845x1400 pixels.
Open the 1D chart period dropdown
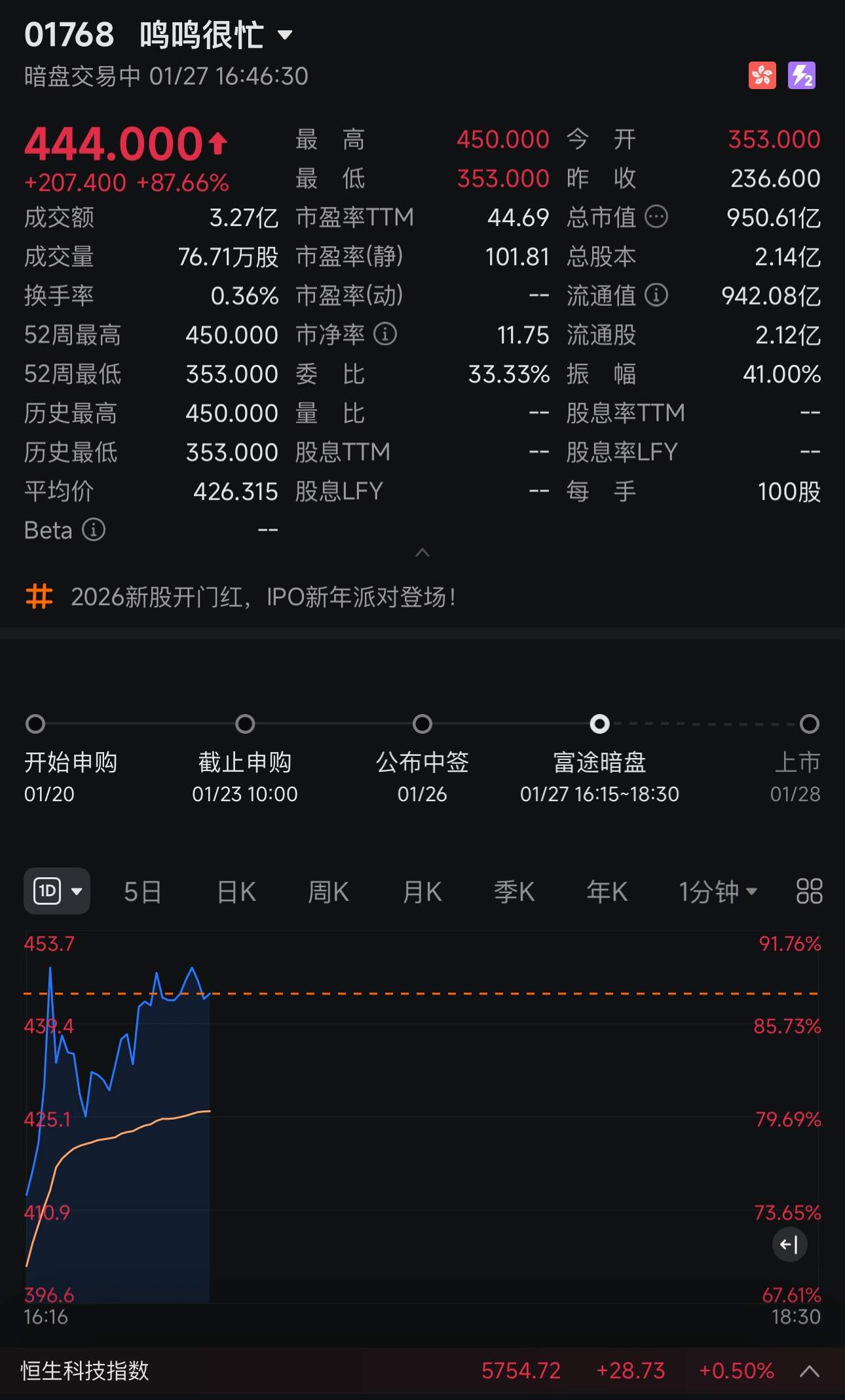coord(57,891)
